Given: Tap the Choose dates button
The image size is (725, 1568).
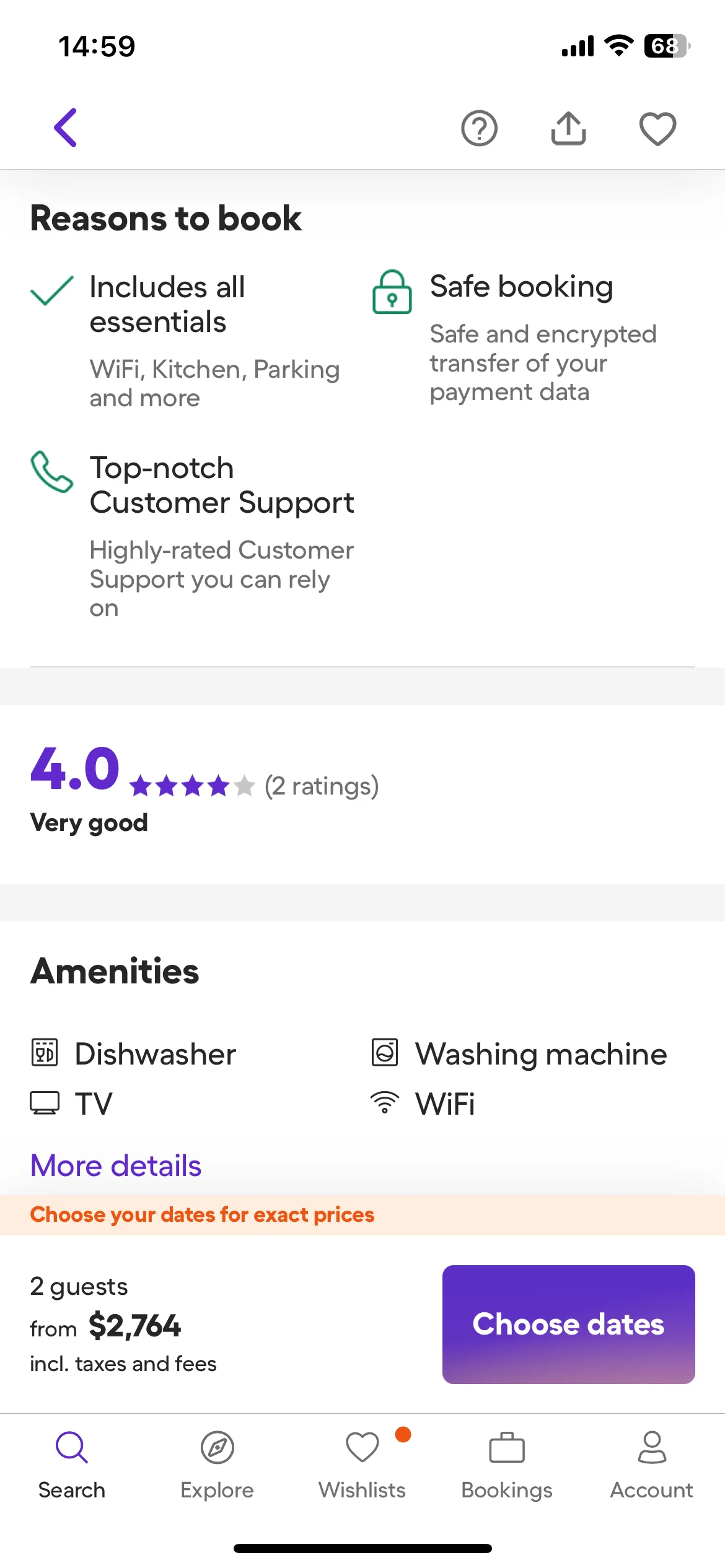Looking at the screenshot, I should [x=568, y=1324].
